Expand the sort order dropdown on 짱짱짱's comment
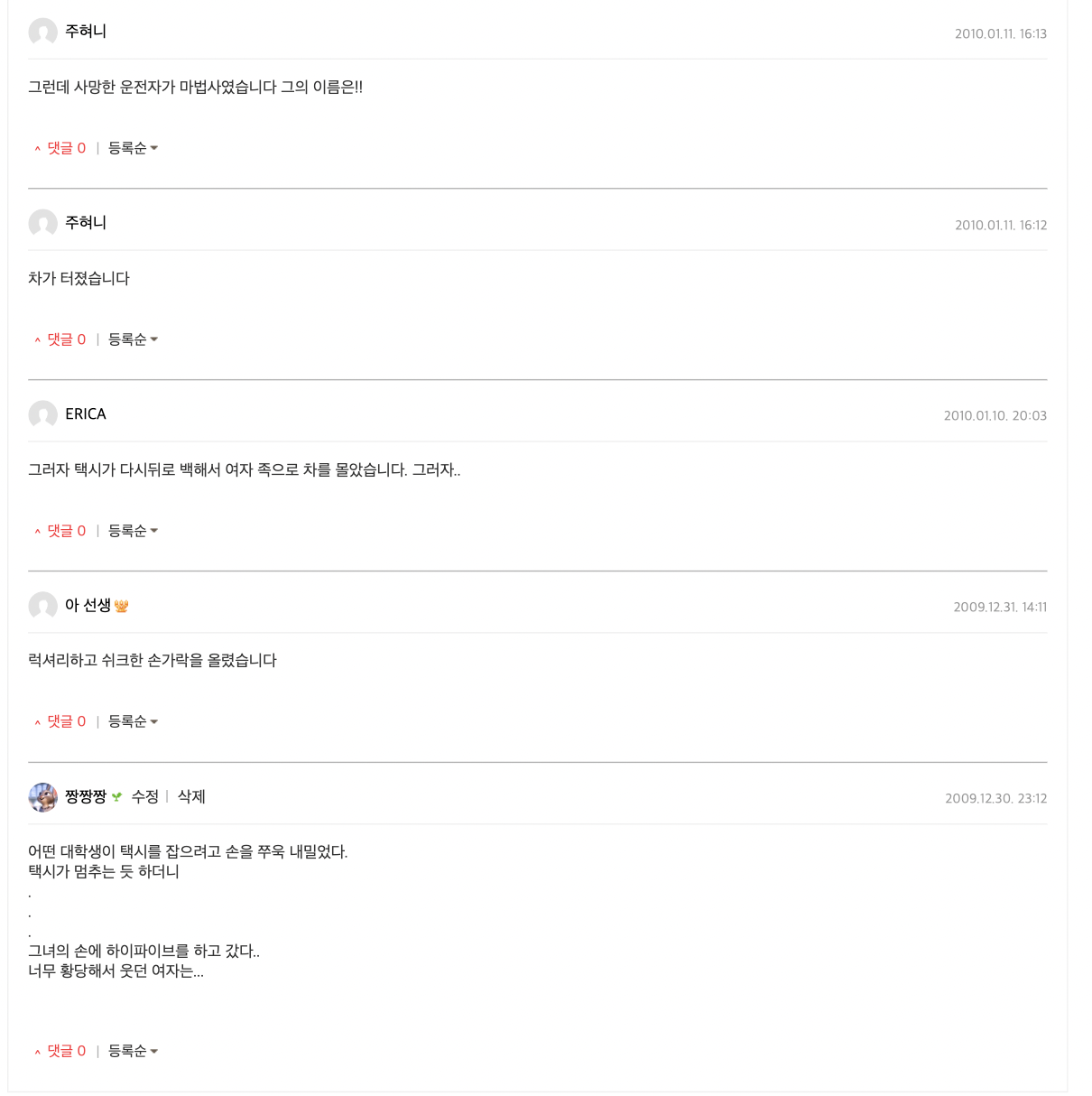 coord(131,1050)
